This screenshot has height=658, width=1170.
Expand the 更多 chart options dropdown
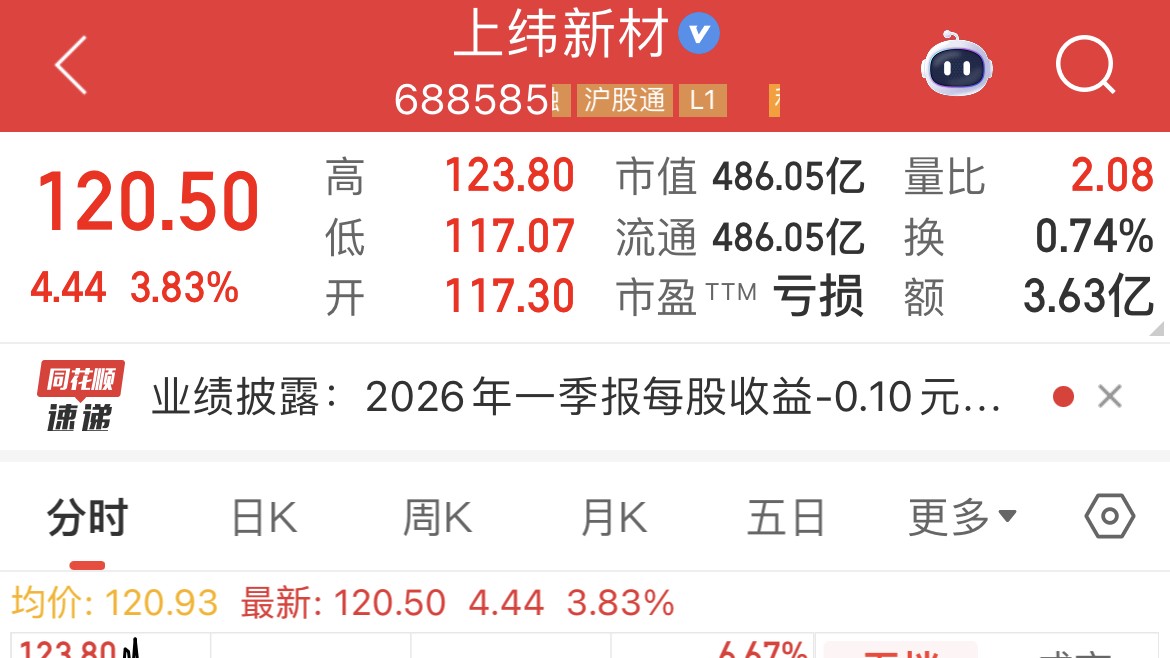click(x=962, y=518)
